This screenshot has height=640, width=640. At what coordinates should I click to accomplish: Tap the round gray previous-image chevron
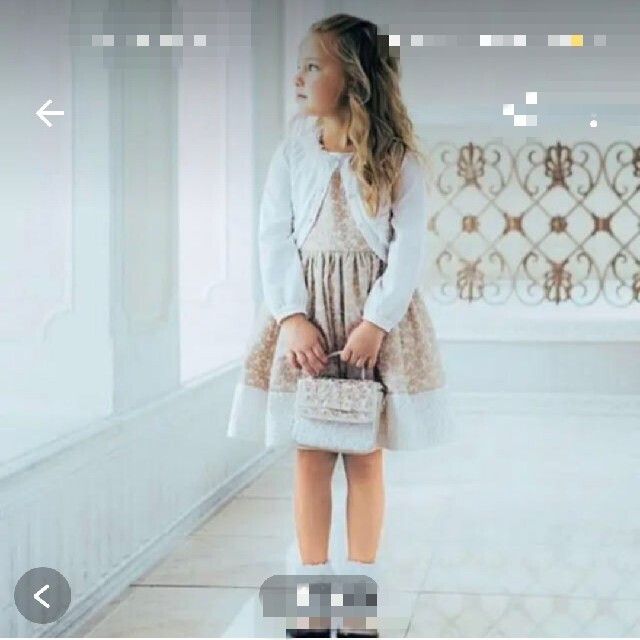[42, 596]
